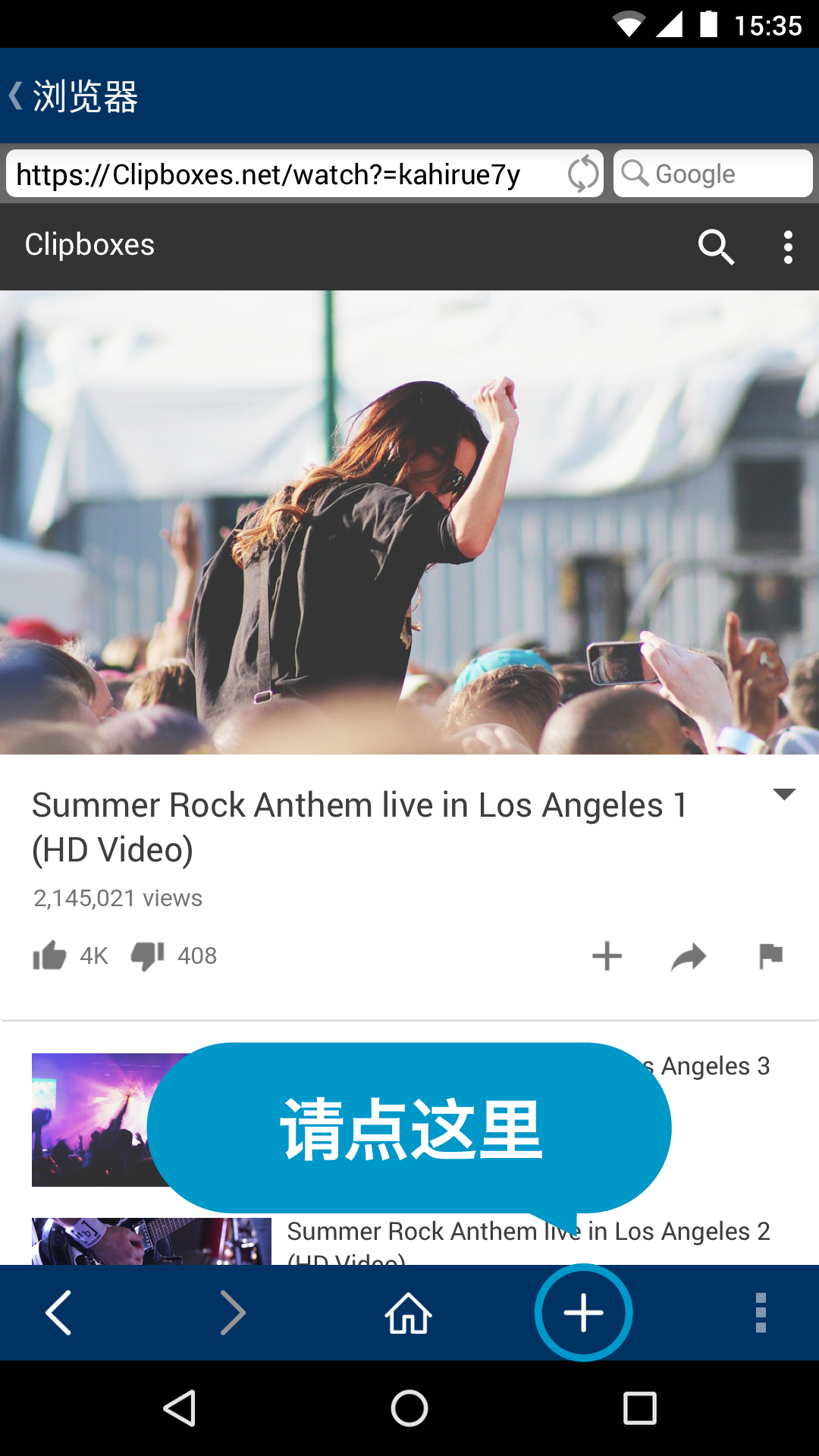Open Clipboxes overflow menu
819x1456 pixels.
click(x=788, y=246)
